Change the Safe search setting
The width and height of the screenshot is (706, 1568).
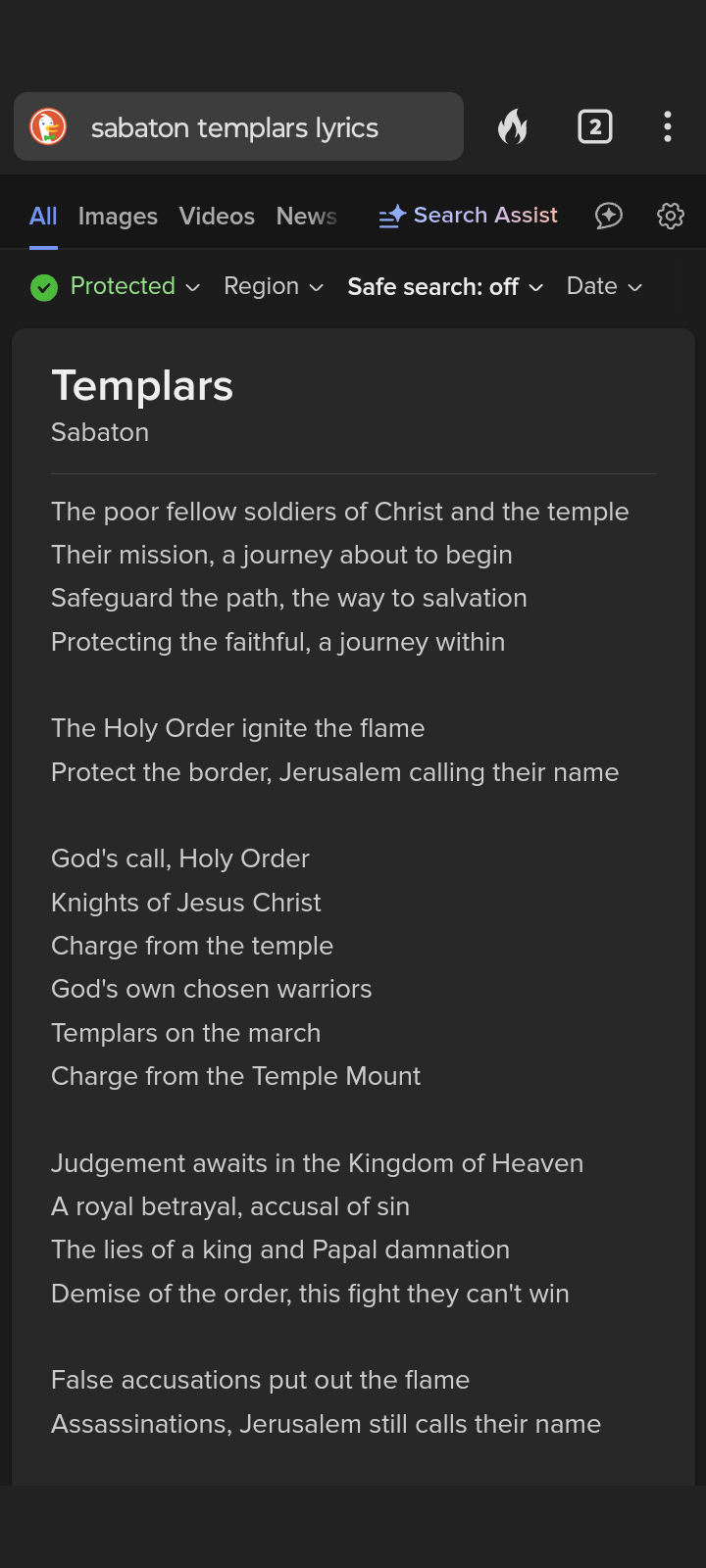point(445,286)
